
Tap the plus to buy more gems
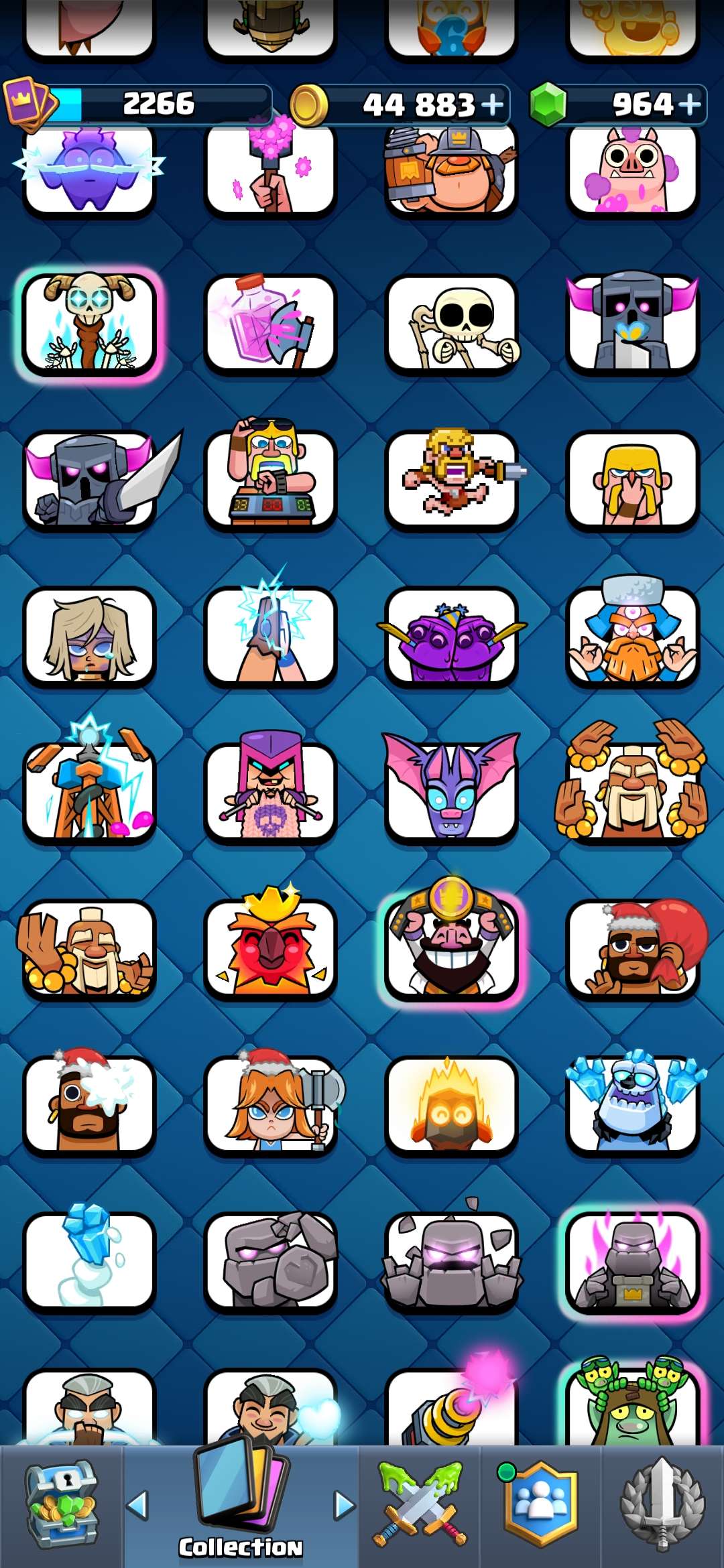(689, 105)
